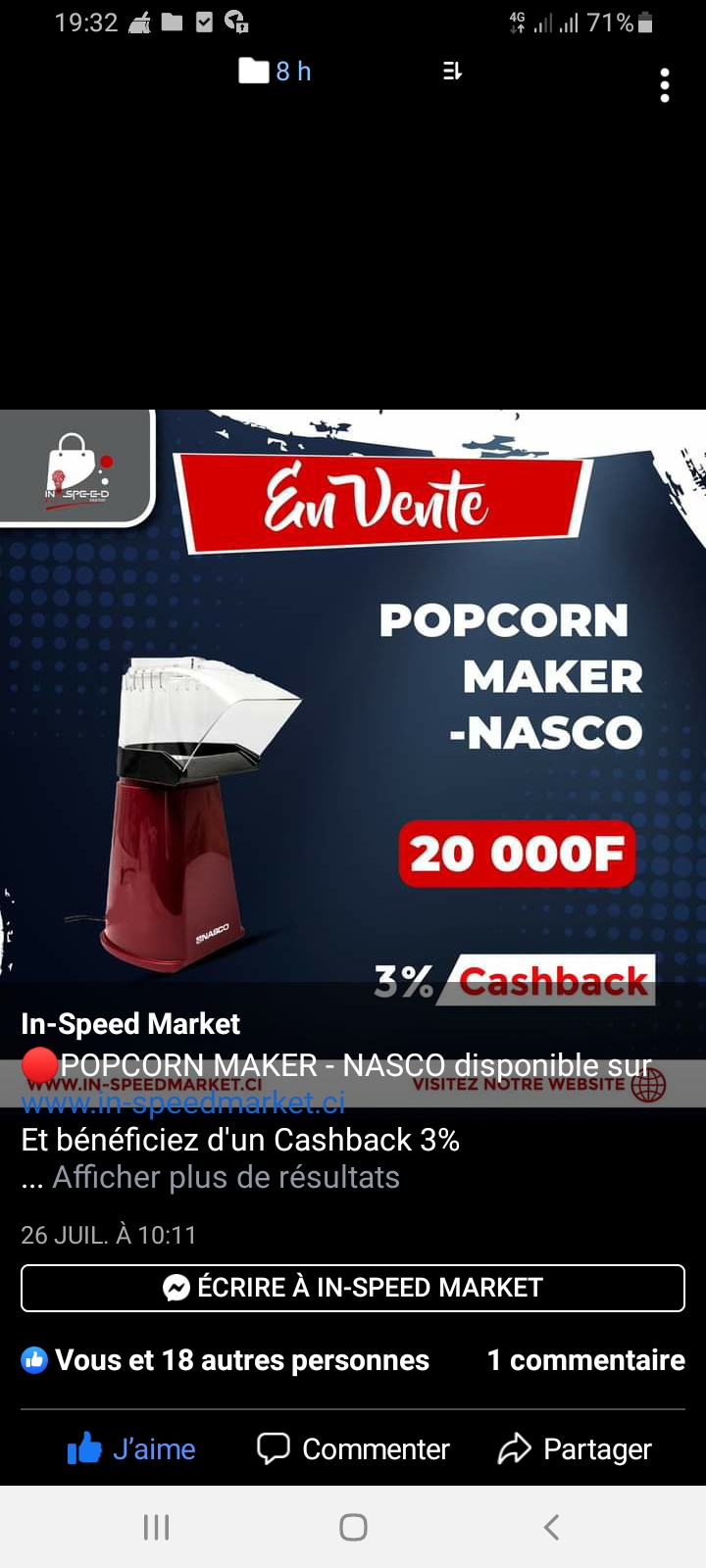Open the 1 commentaire thread
The image size is (706, 1568).
[x=586, y=1360]
